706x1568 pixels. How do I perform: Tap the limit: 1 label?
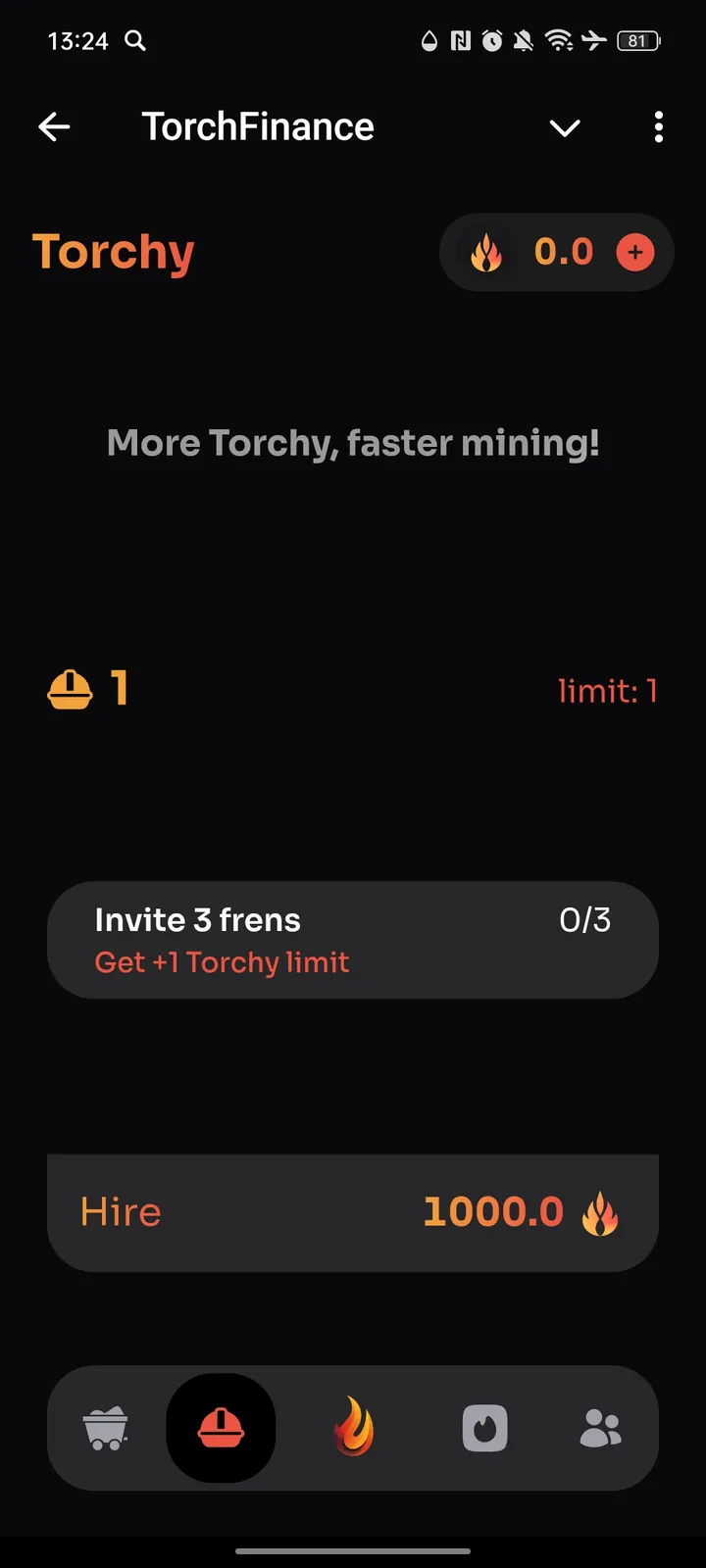(x=608, y=691)
